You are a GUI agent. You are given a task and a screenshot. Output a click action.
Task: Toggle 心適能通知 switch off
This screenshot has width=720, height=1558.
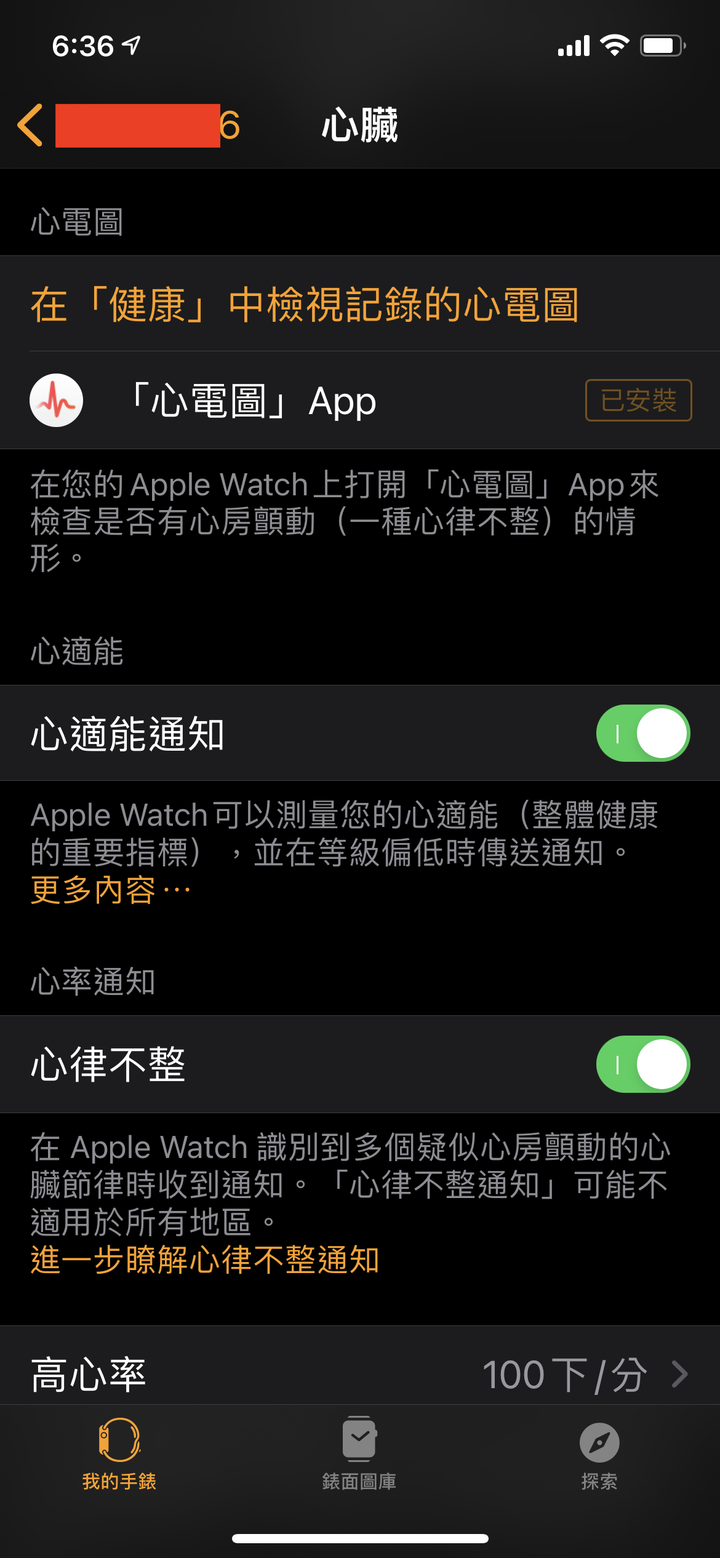pos(643,734)
